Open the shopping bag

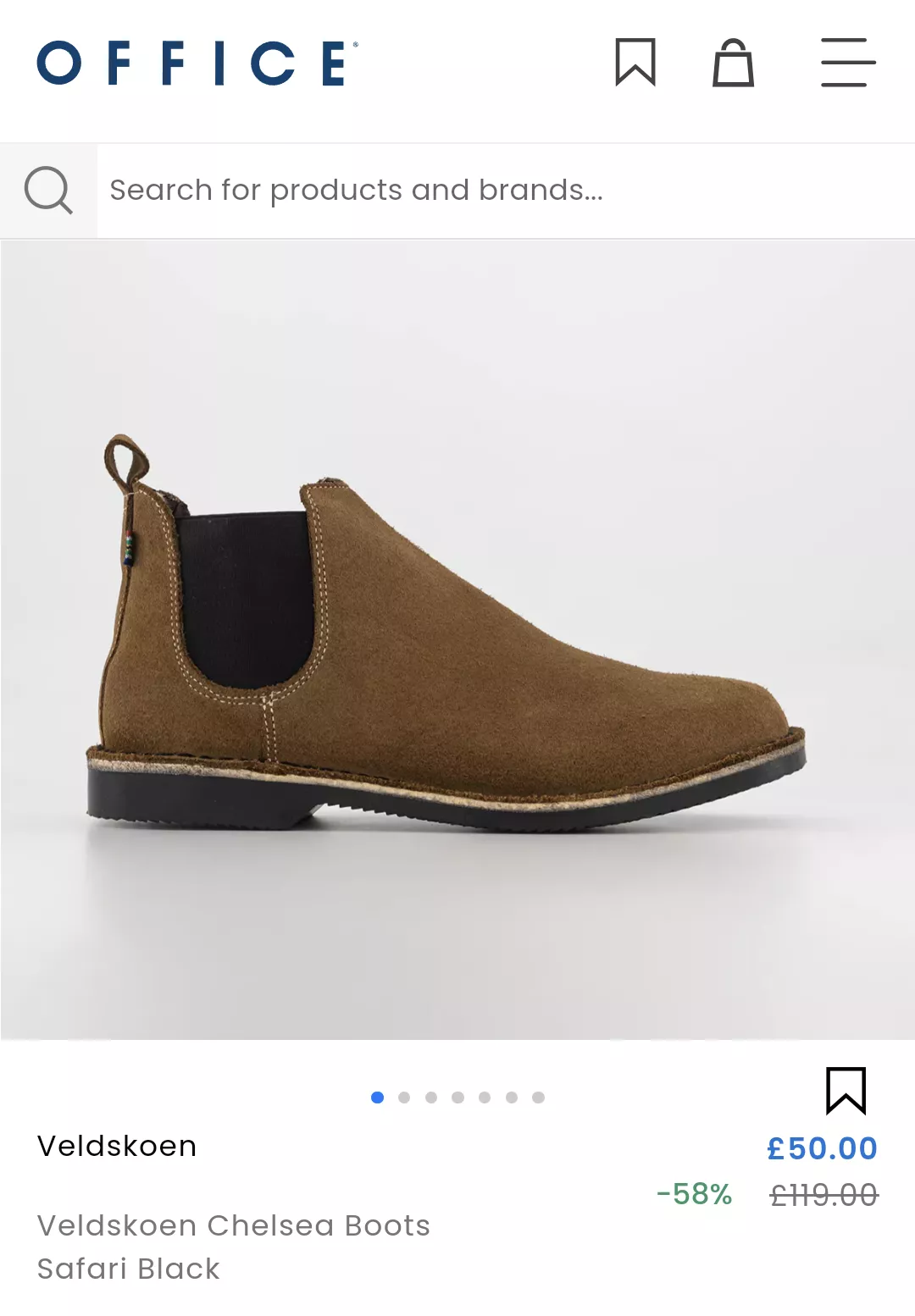coord(733,64)
